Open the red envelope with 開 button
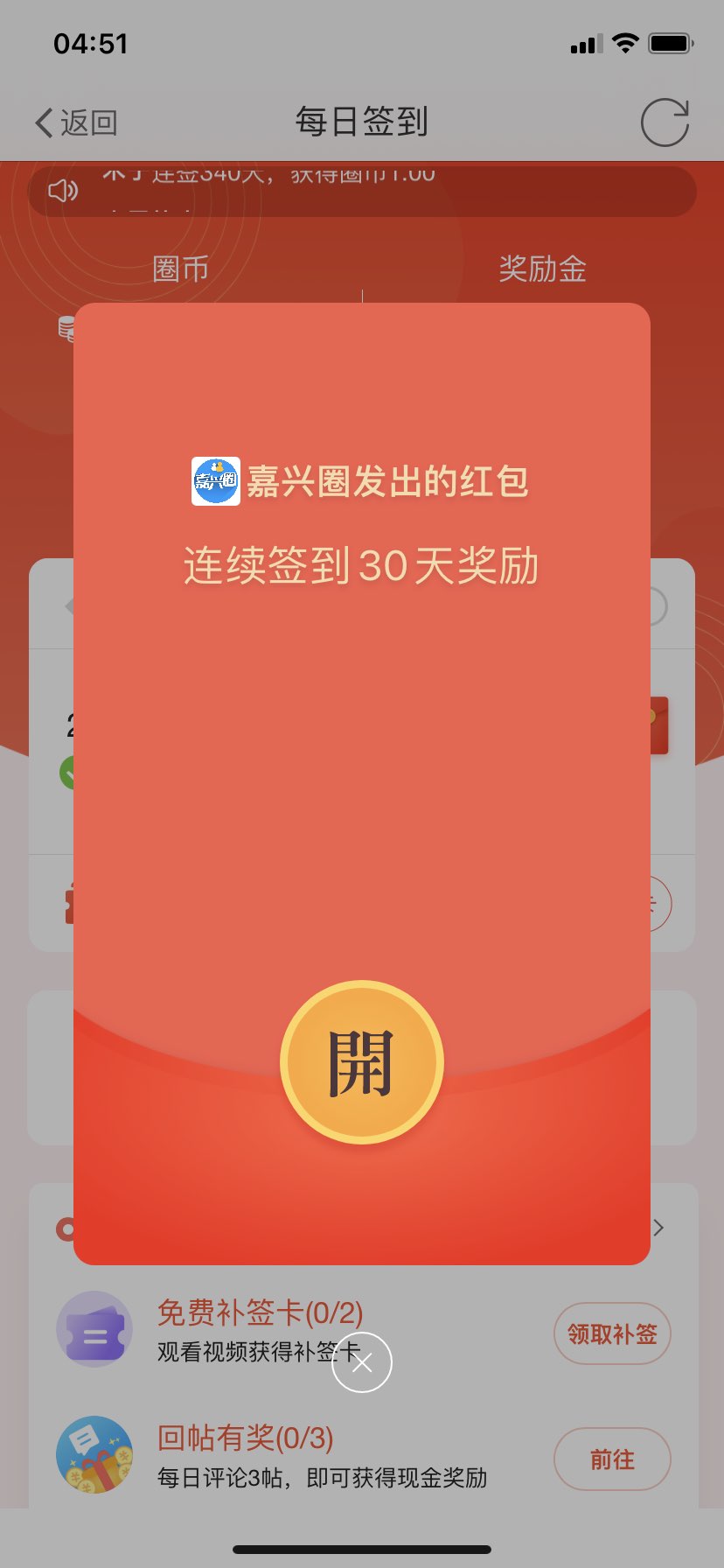 [x=361, y=1062]
